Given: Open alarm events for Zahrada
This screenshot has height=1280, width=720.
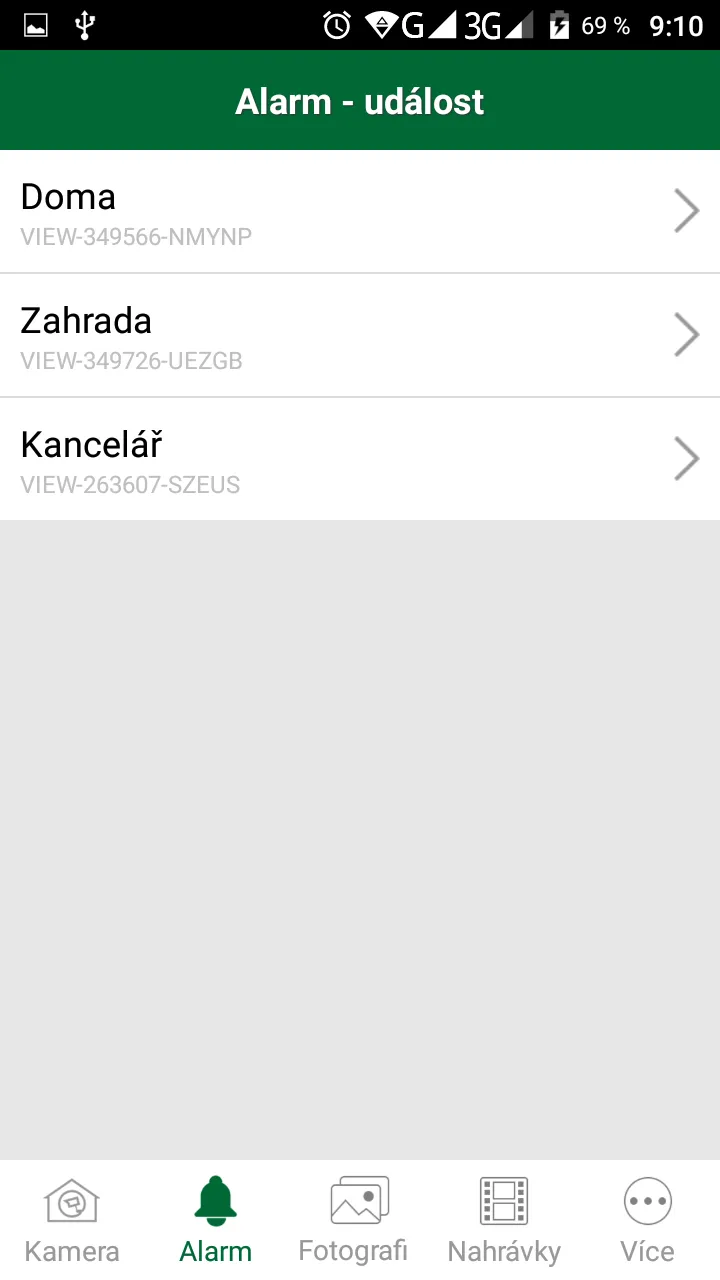Looking at the screenshot, I should 360,336.
